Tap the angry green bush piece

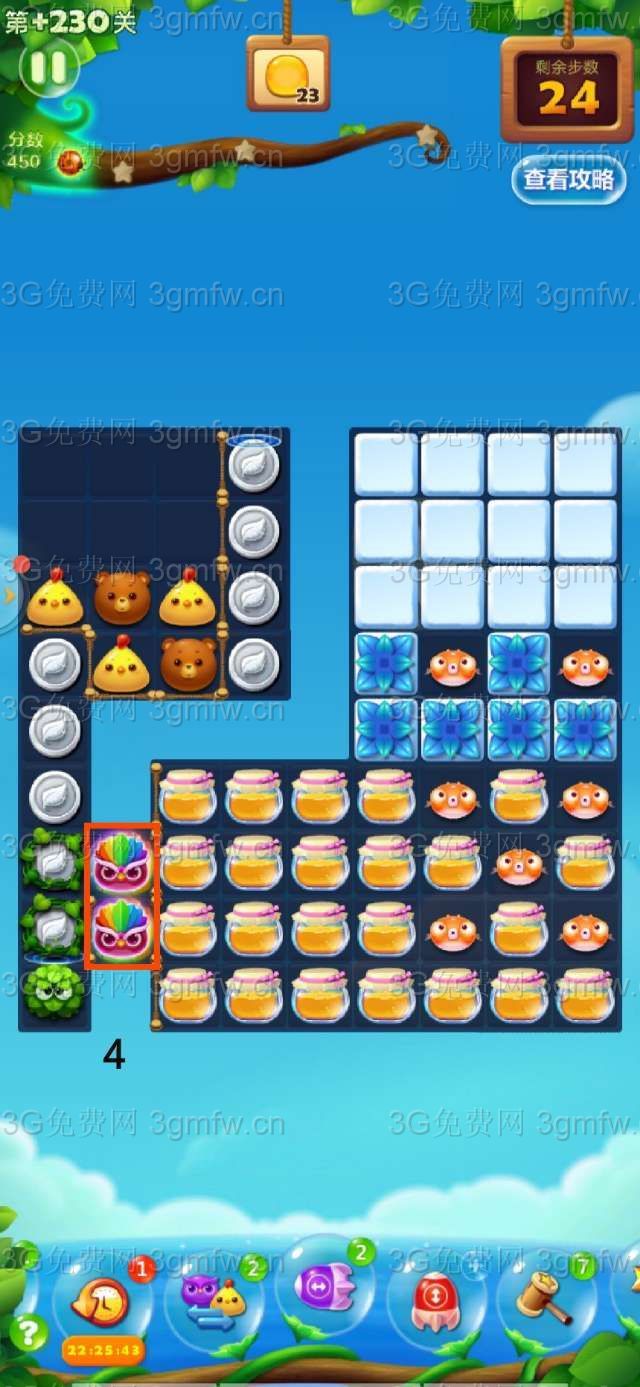coord(54,992)
